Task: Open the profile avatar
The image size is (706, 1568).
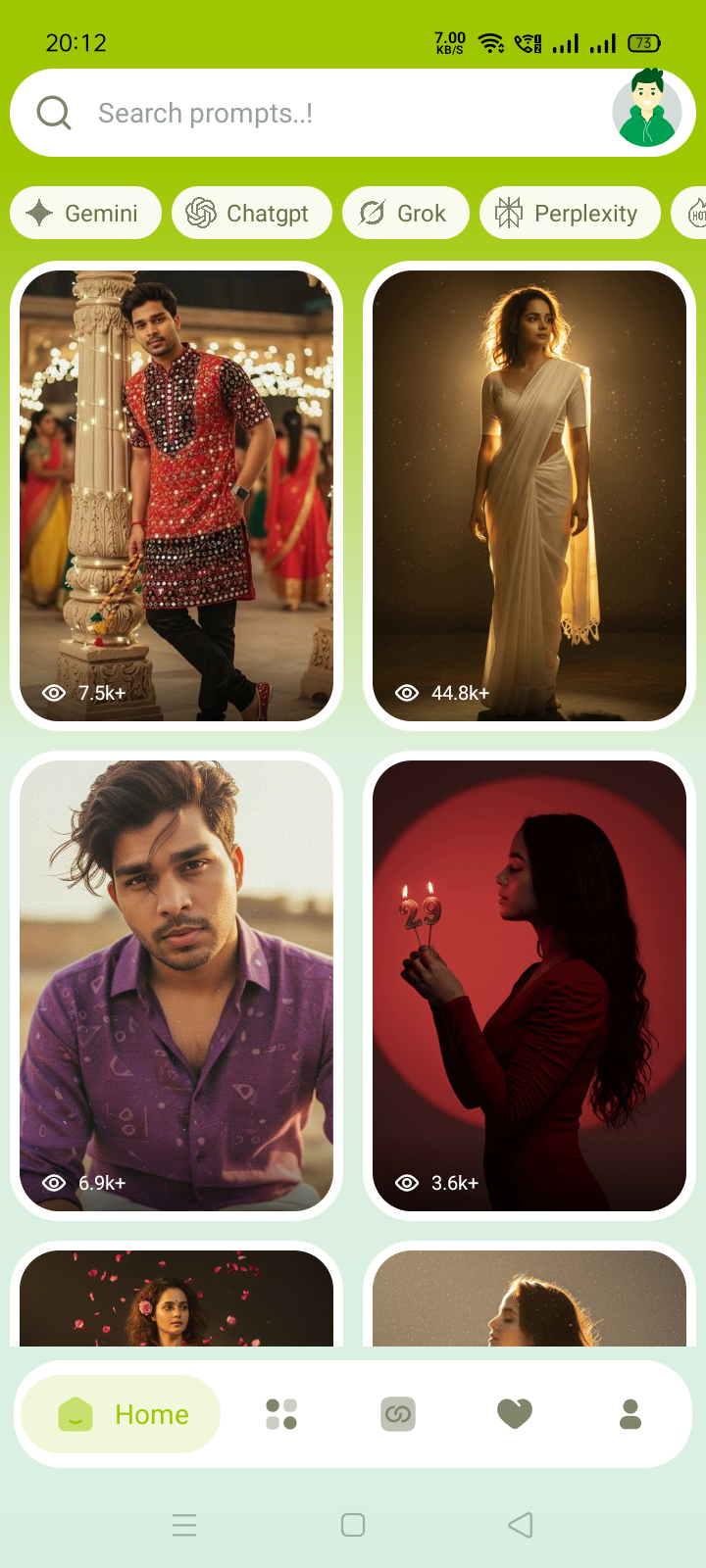Action: pos(646,111)
